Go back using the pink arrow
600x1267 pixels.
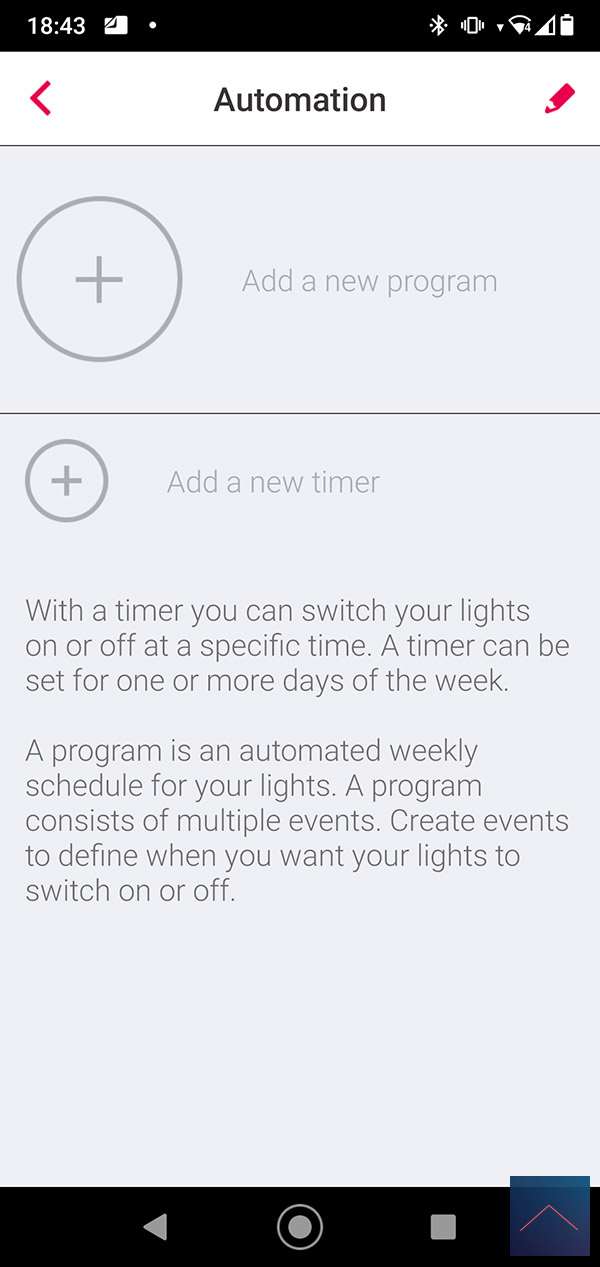pos(40,99)
